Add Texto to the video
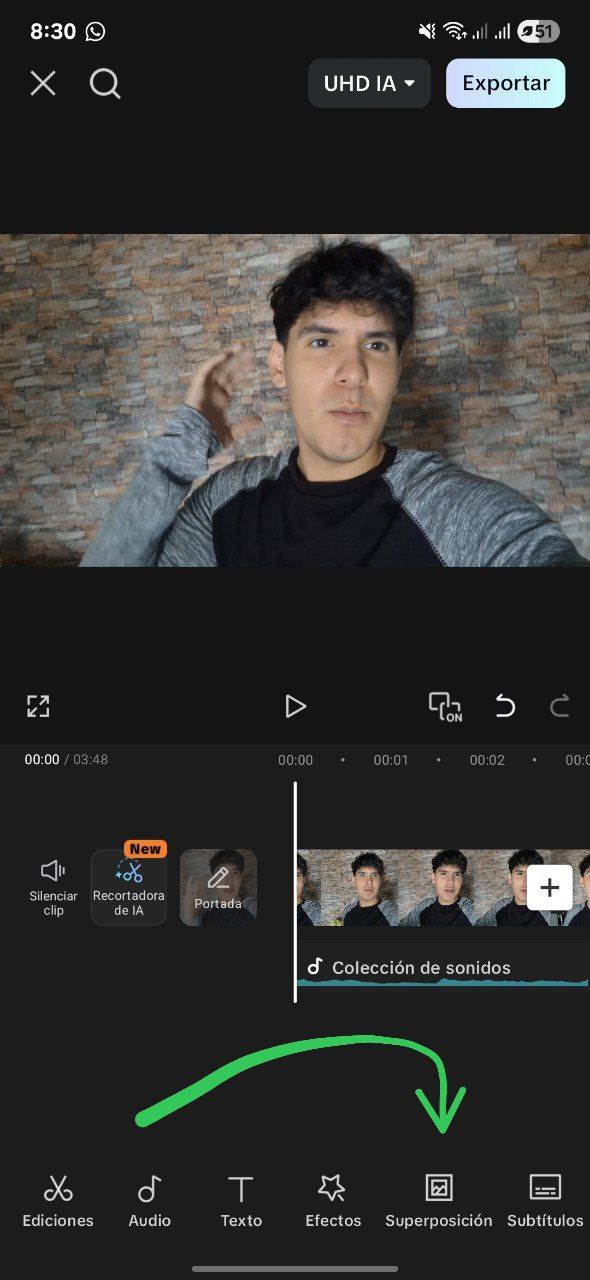 pyautogui.click(x=241, y=1201)
